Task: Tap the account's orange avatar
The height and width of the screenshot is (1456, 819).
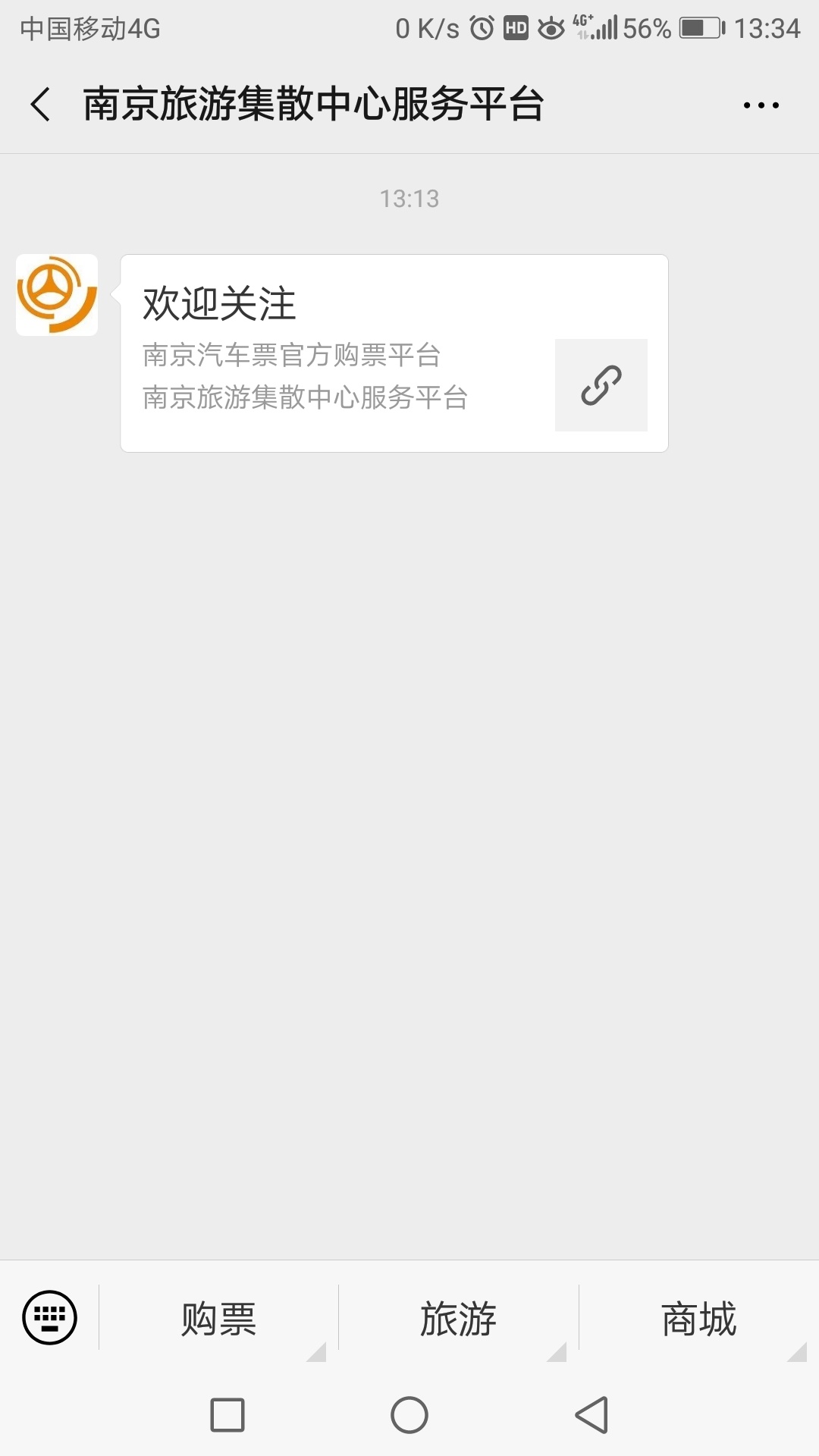Action: 57,295
